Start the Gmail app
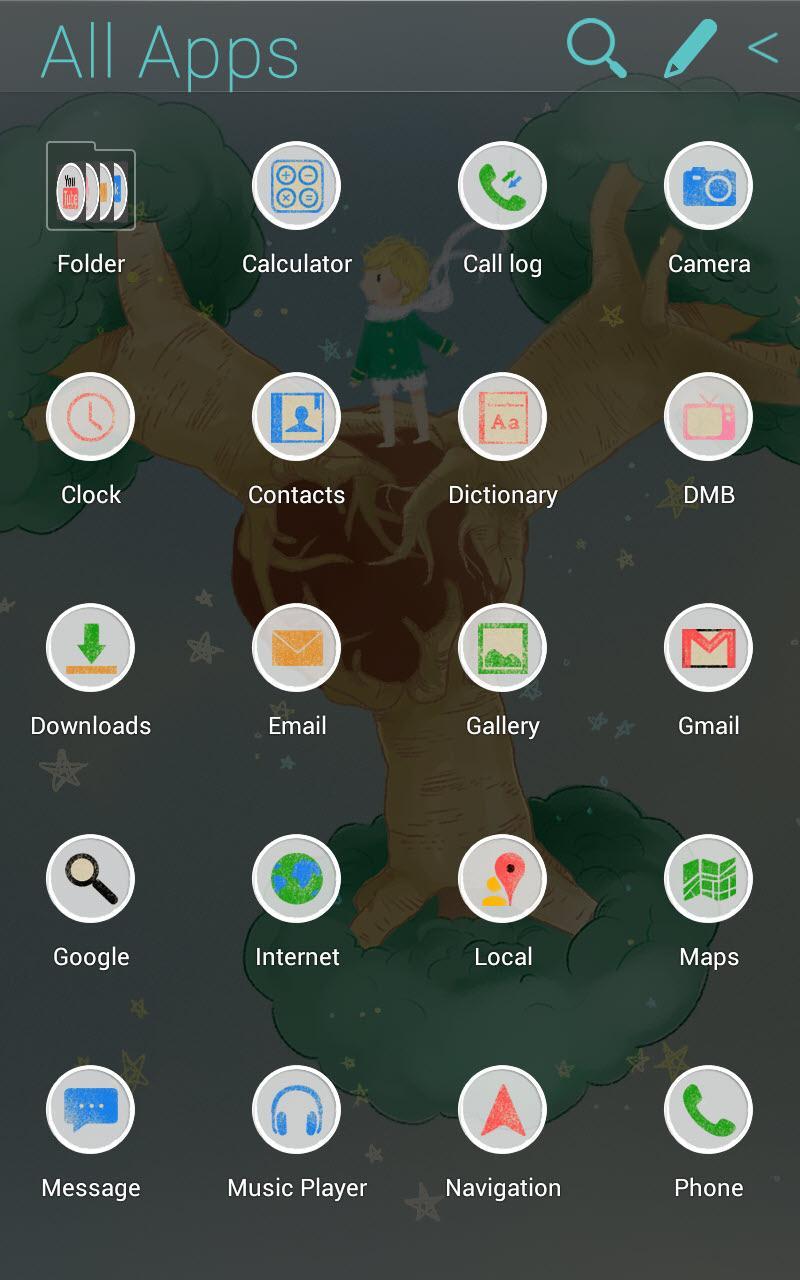Image resolution: width=800 pixels, height=1280 pixels. click(x=709, y=647)
